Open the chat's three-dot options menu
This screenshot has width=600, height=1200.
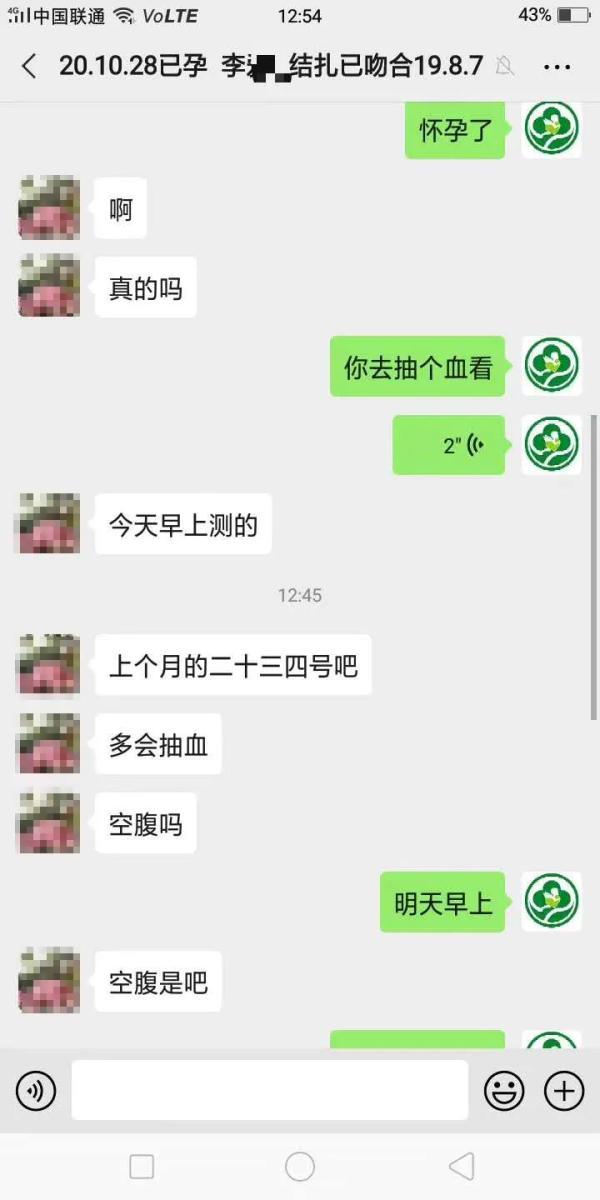click(556, 67)
